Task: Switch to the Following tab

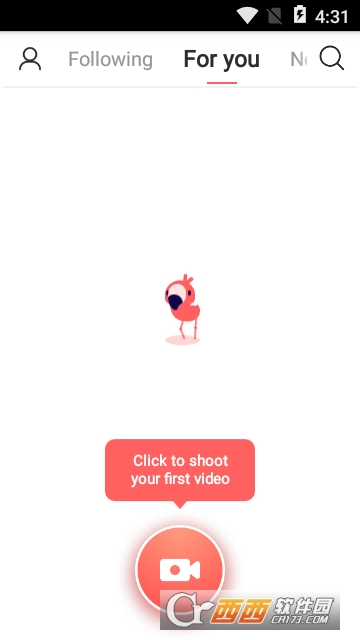Action: pyautogui.click(x=110, y=59)
